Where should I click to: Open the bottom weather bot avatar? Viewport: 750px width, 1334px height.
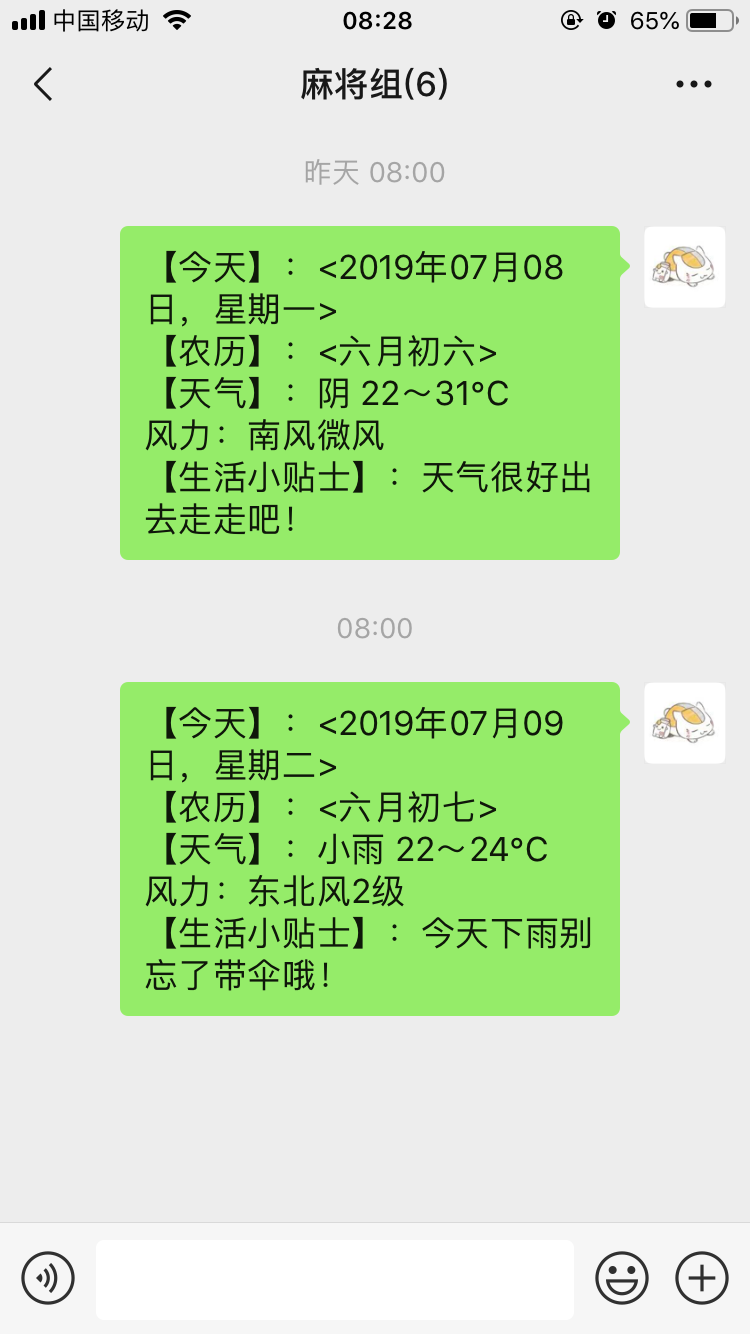point(684,723)
